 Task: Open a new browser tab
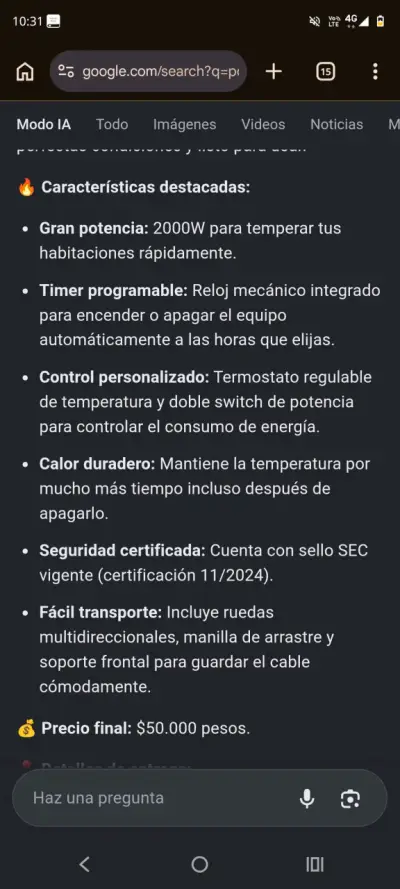pyautogui.click(x=274, y=71)
